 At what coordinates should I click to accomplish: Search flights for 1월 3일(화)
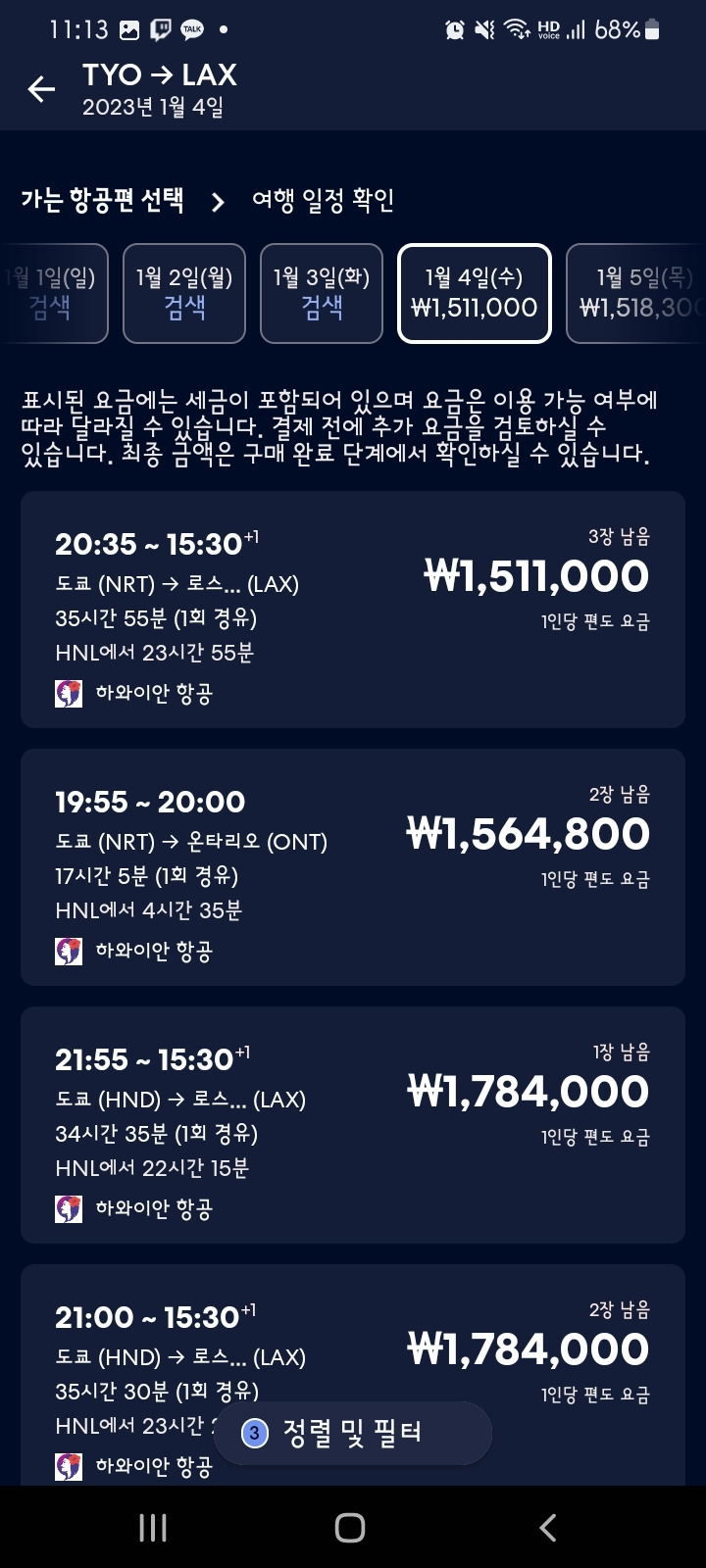pyautogui.click(x=322, y=293)
